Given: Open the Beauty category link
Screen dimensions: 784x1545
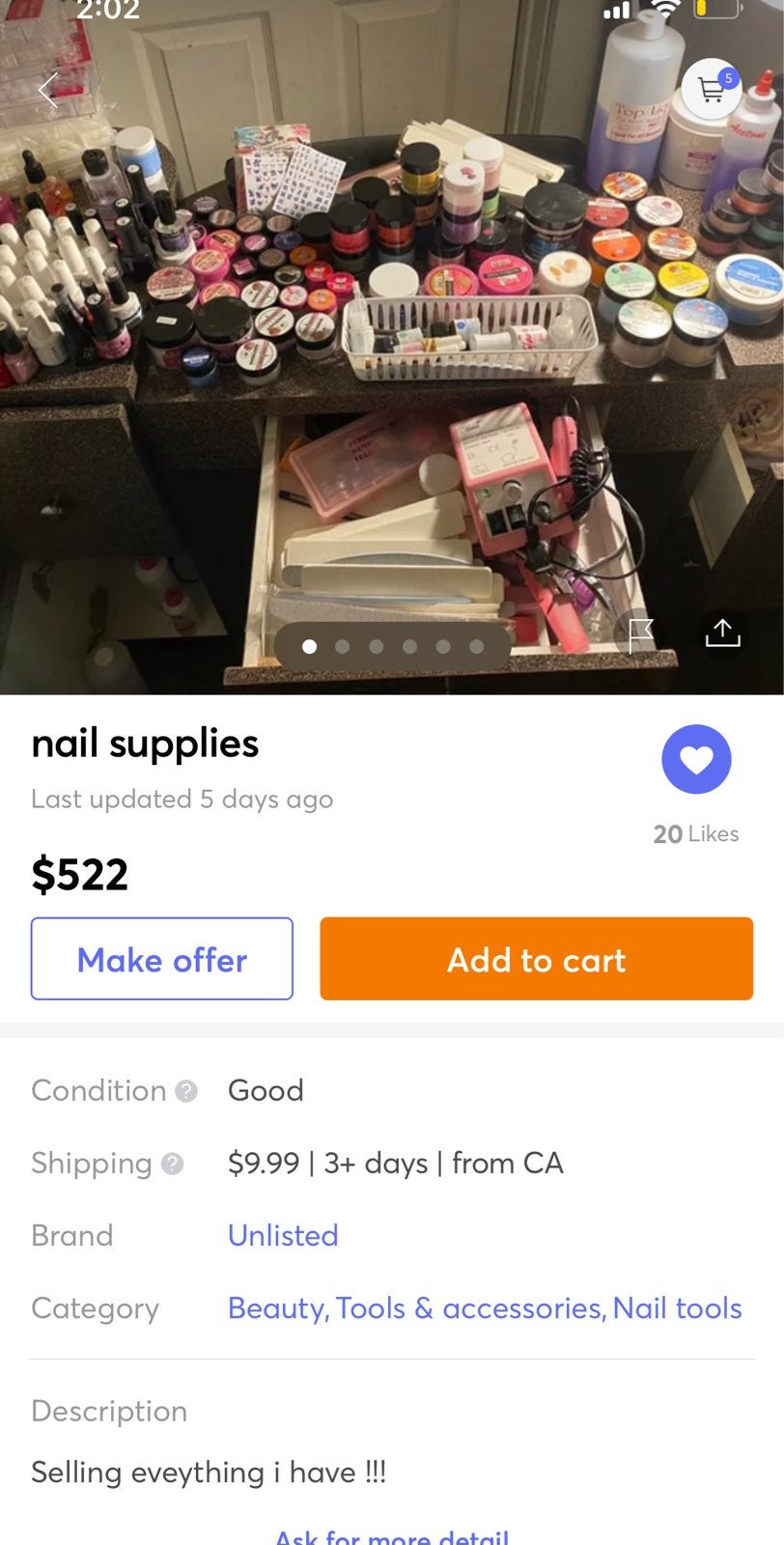Looking at the screenshot, I should (x=278, y=1307).
